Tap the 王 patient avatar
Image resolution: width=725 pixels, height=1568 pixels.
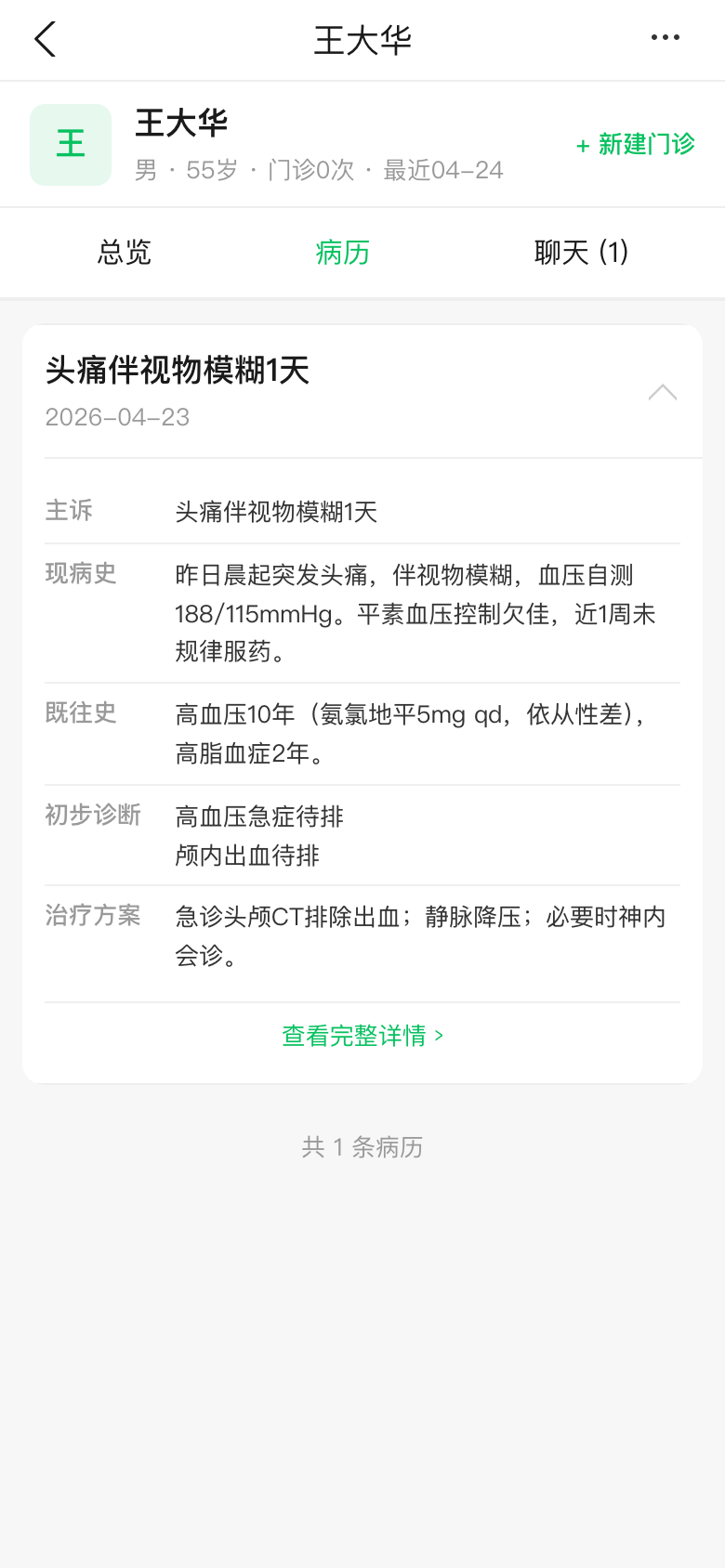71,145
